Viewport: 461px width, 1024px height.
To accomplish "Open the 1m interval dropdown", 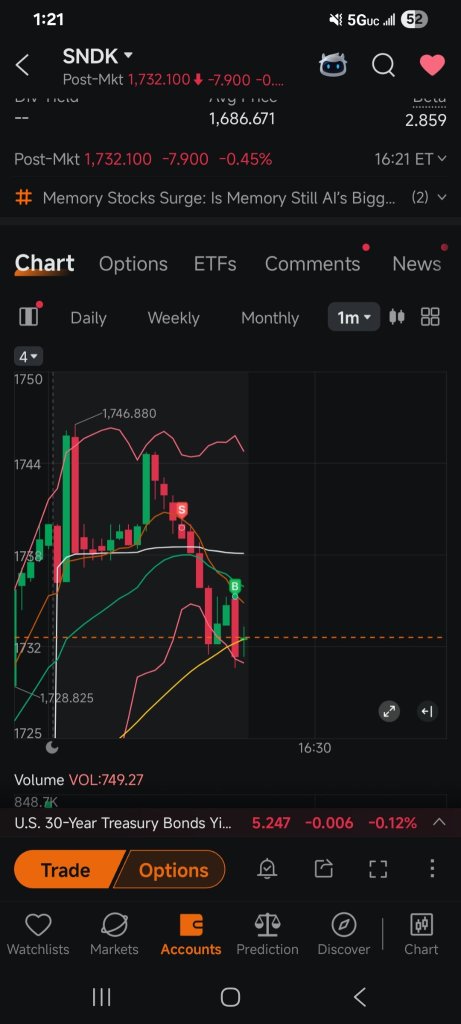I will tap(354, 317).
